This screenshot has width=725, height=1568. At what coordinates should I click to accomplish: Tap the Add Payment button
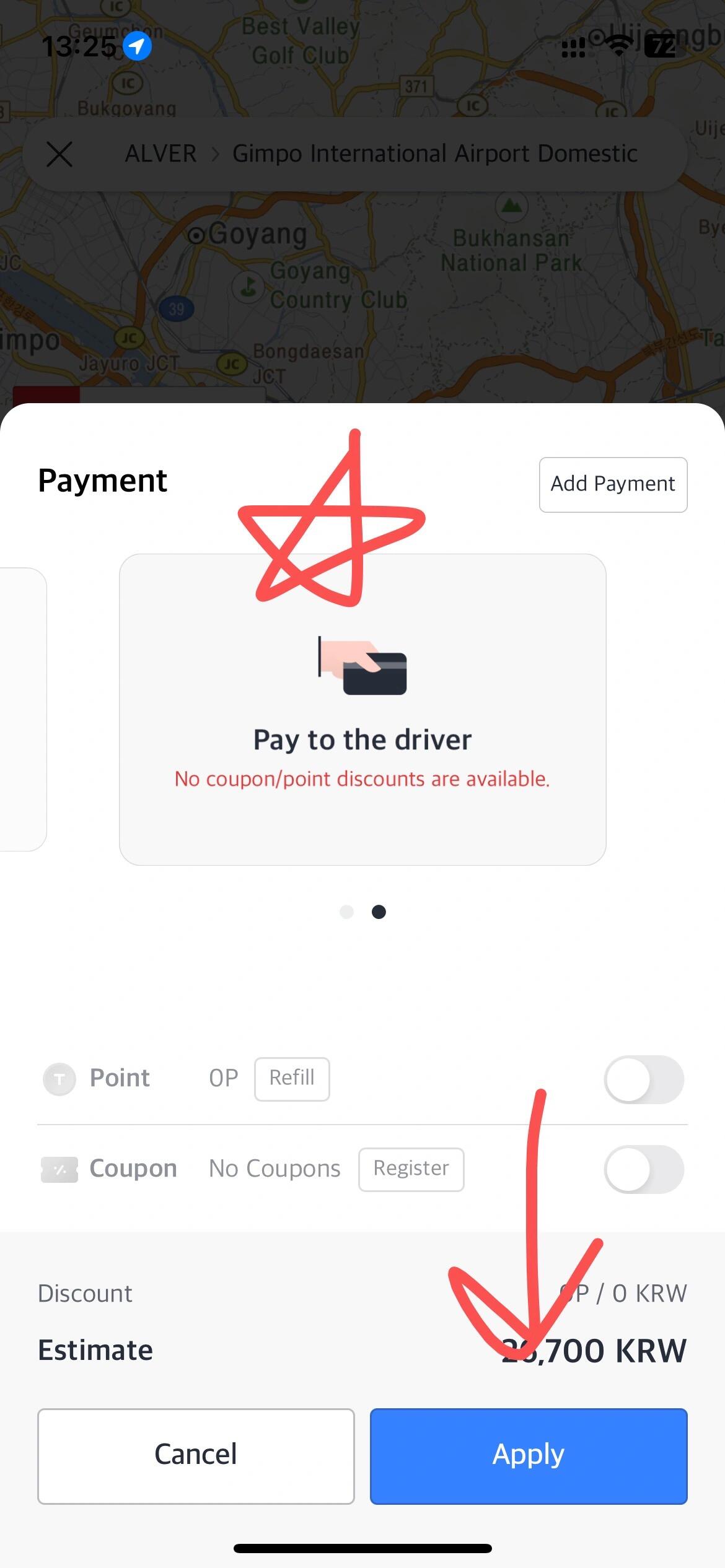[x=613, y=484]
